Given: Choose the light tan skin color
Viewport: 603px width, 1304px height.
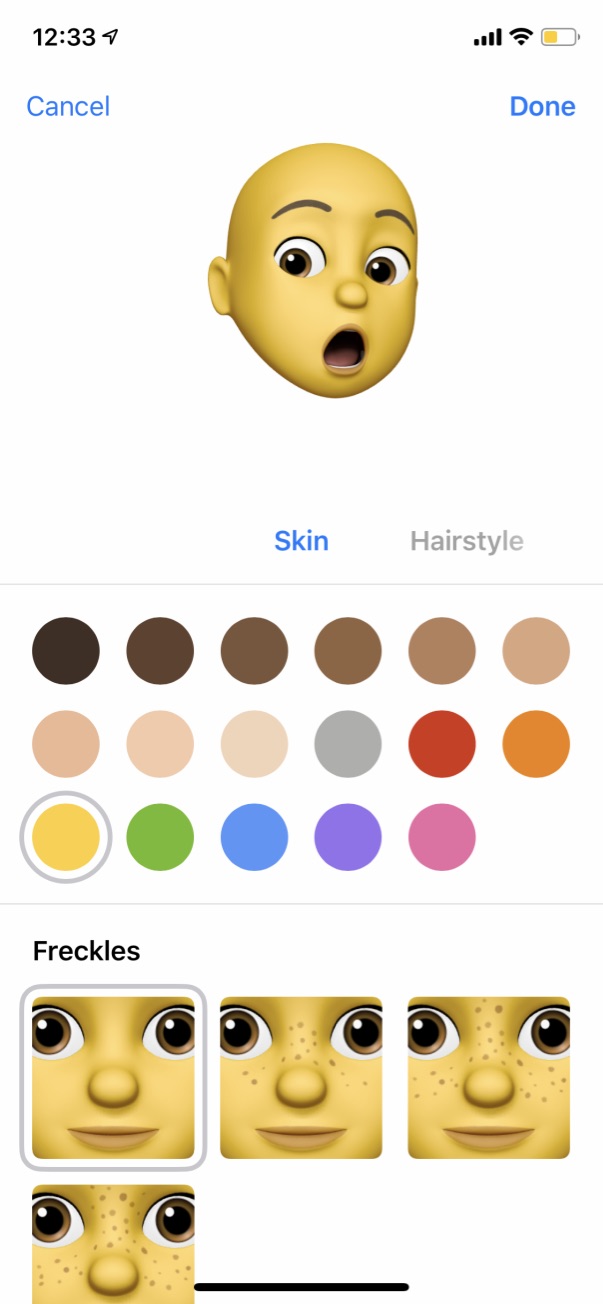Looking at the screenshot, I should pyautogui.click(x=536, y=651).
